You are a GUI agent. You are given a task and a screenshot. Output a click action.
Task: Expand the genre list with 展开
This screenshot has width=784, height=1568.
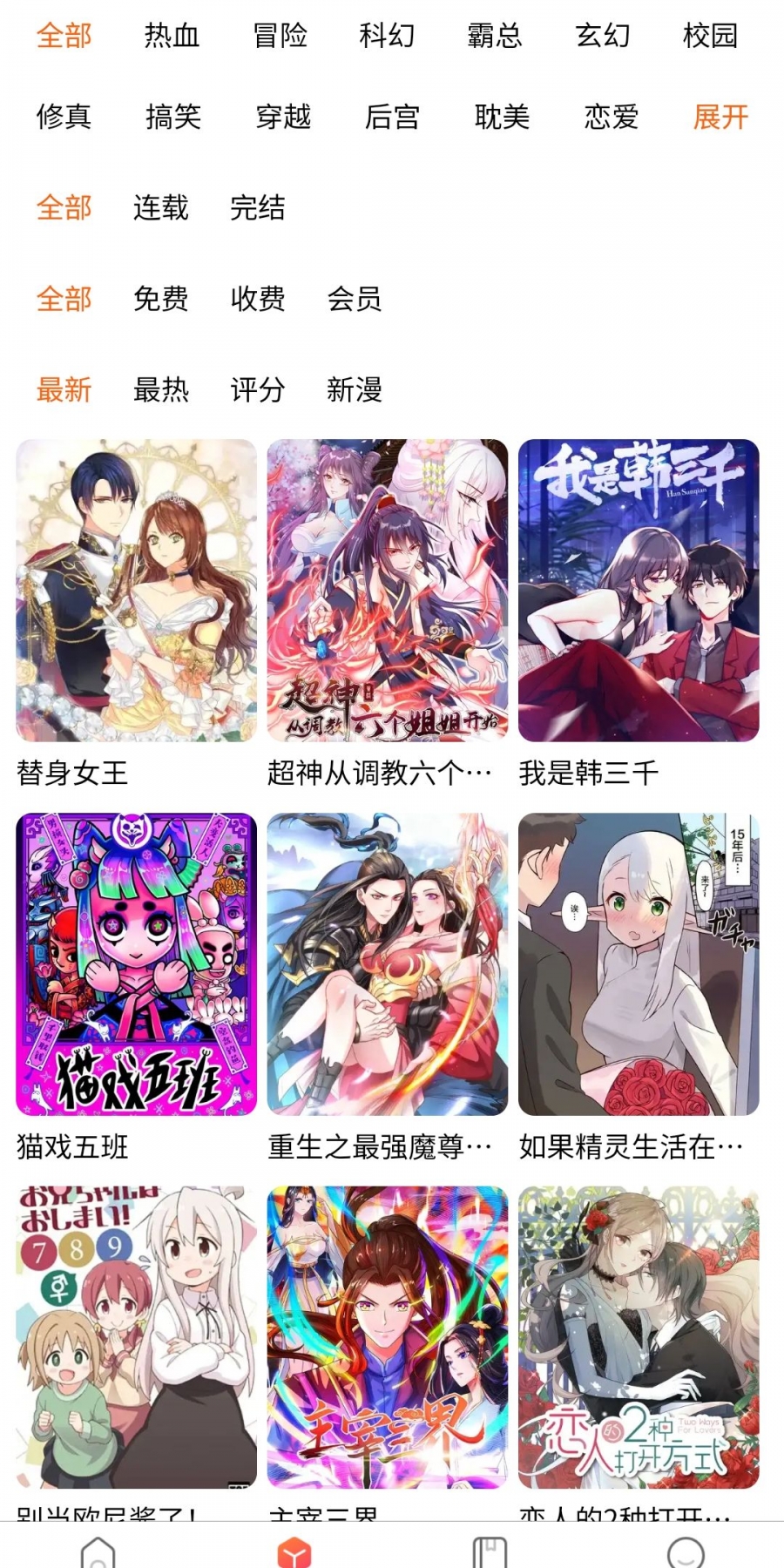pos(720,117)
